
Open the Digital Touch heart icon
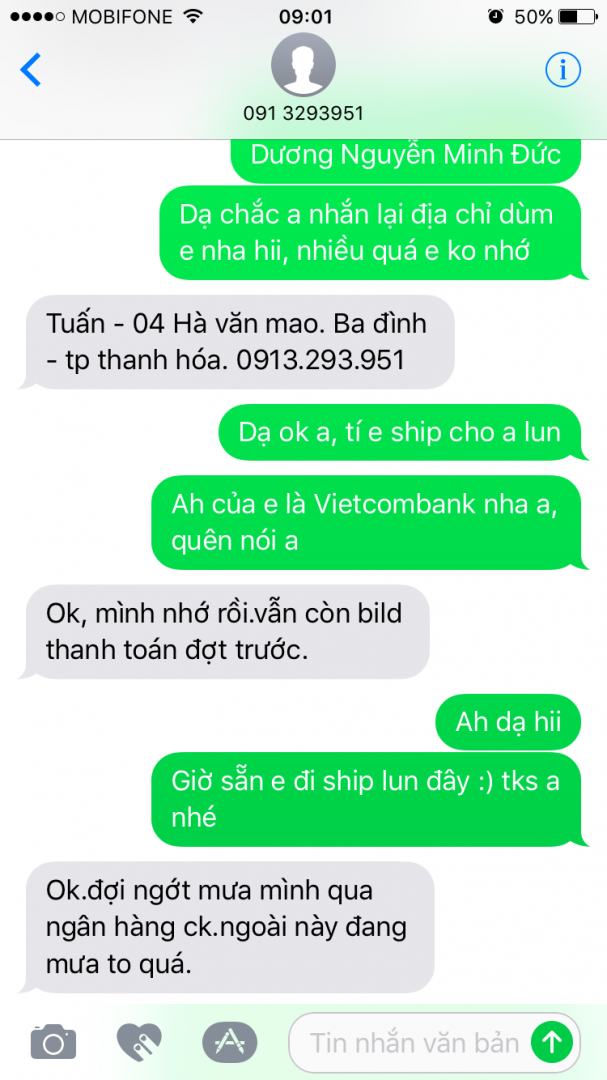pos(139,1042)
